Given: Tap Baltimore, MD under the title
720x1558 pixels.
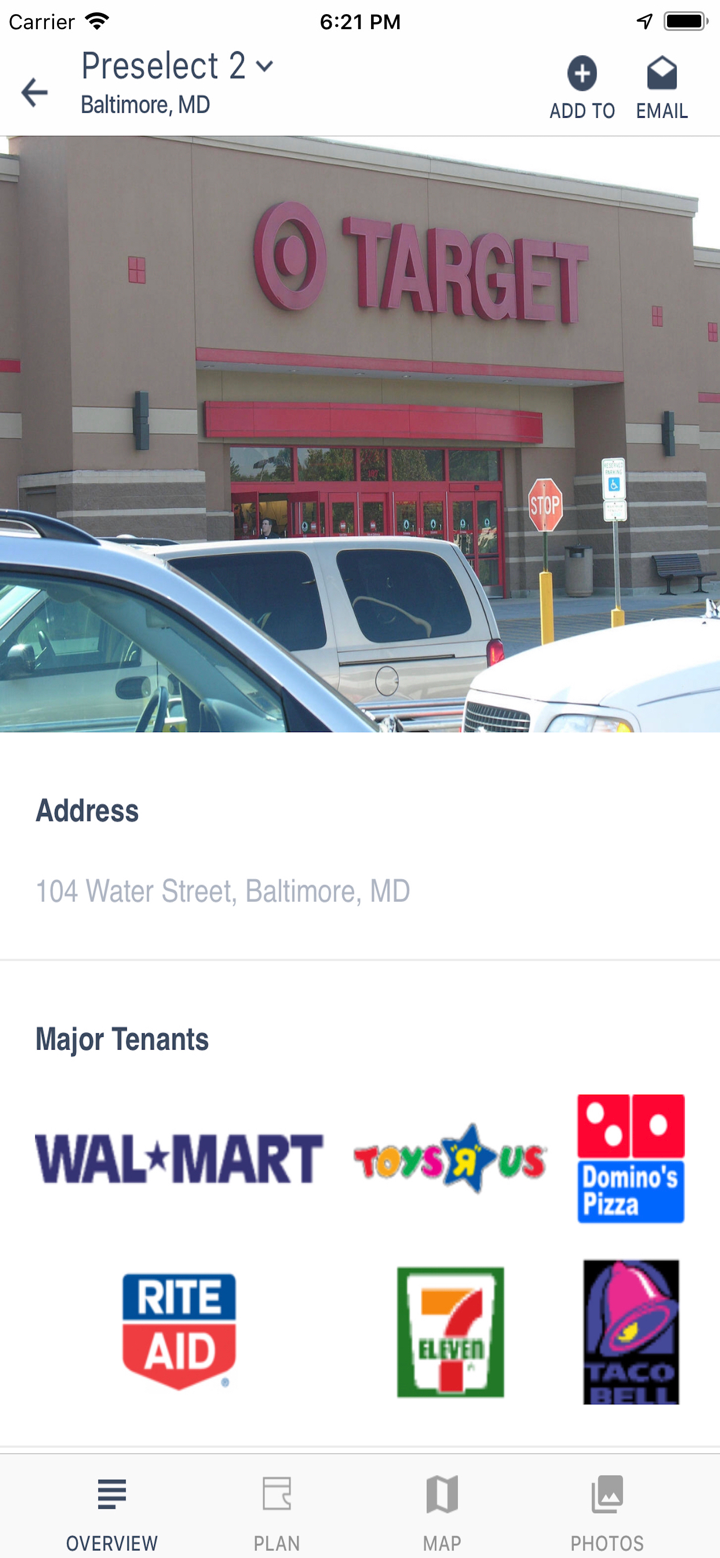Looking at the screenshot, I should click(x=146, y=103).
